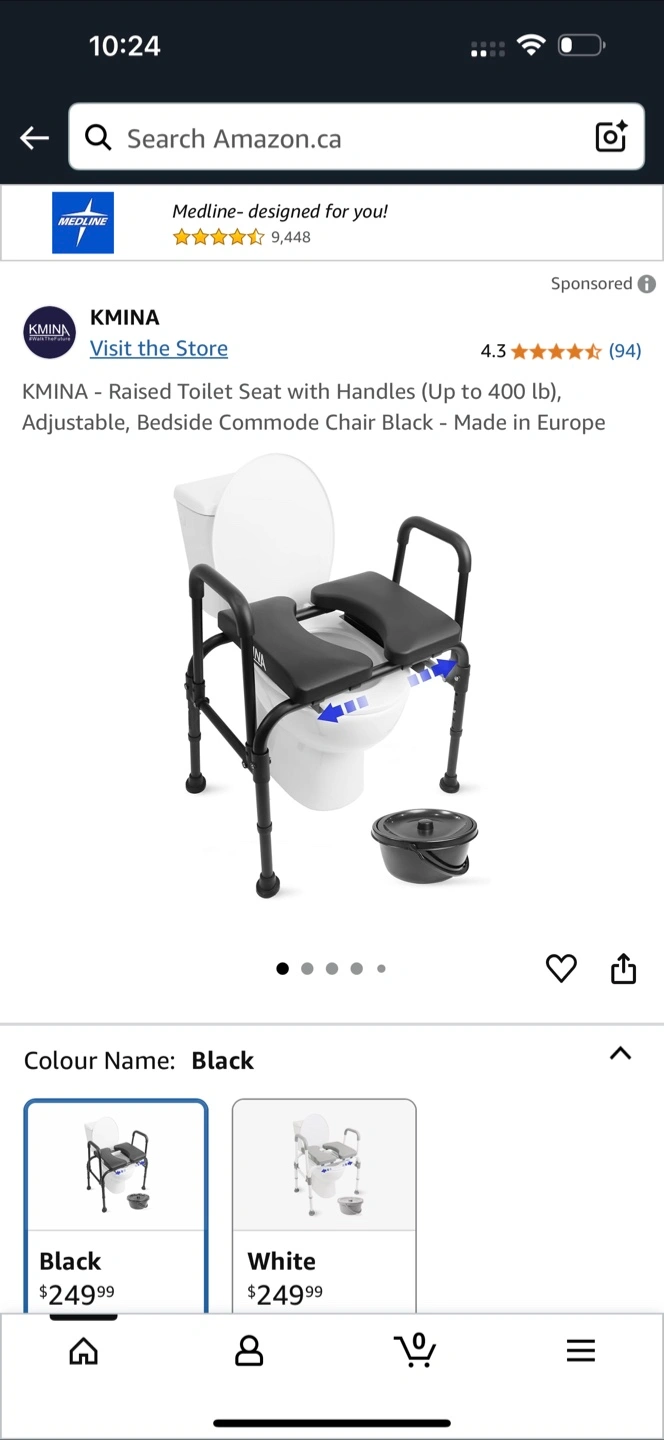Open the account profile tab
The width and height of the screenshot is (664, 1440).
pos(248,1351)
